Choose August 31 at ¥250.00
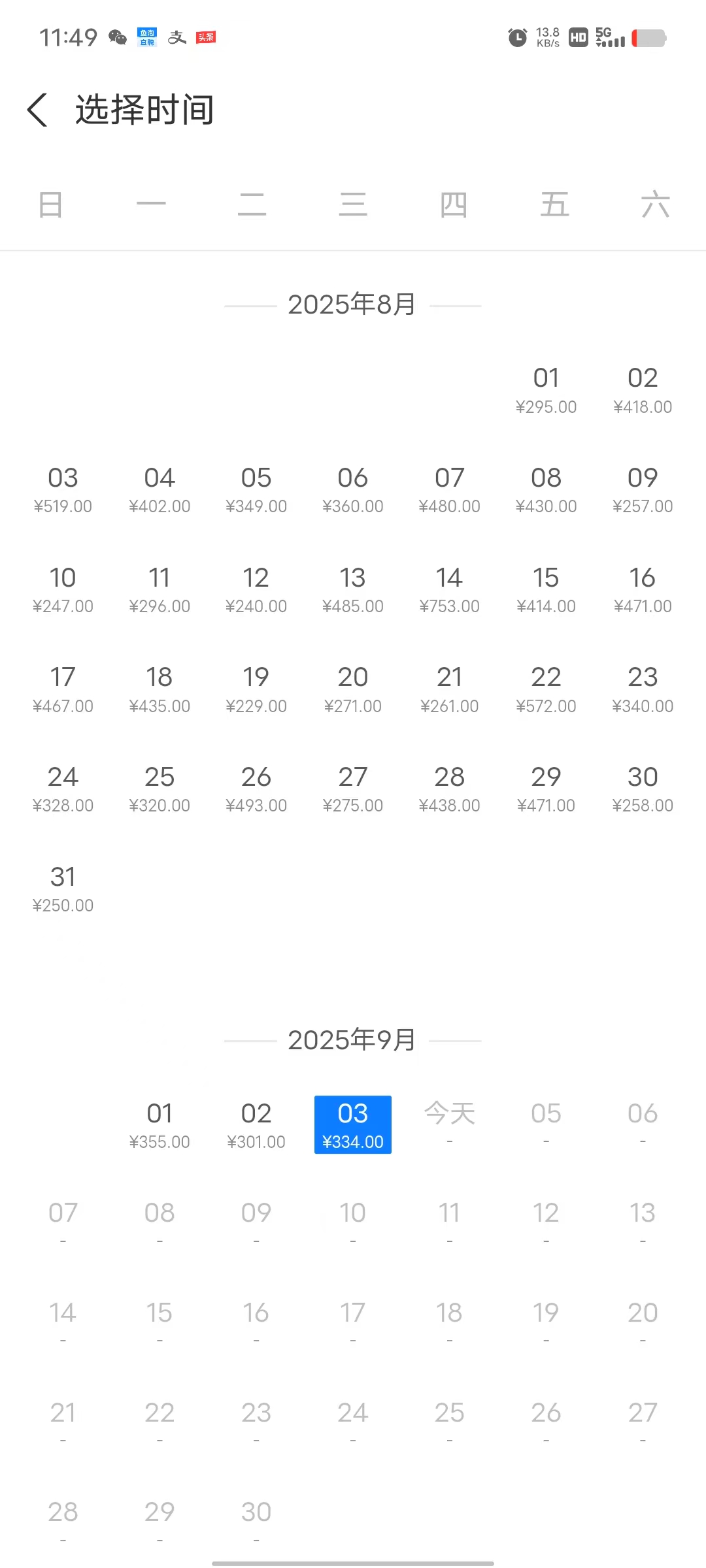 point(63,889)
